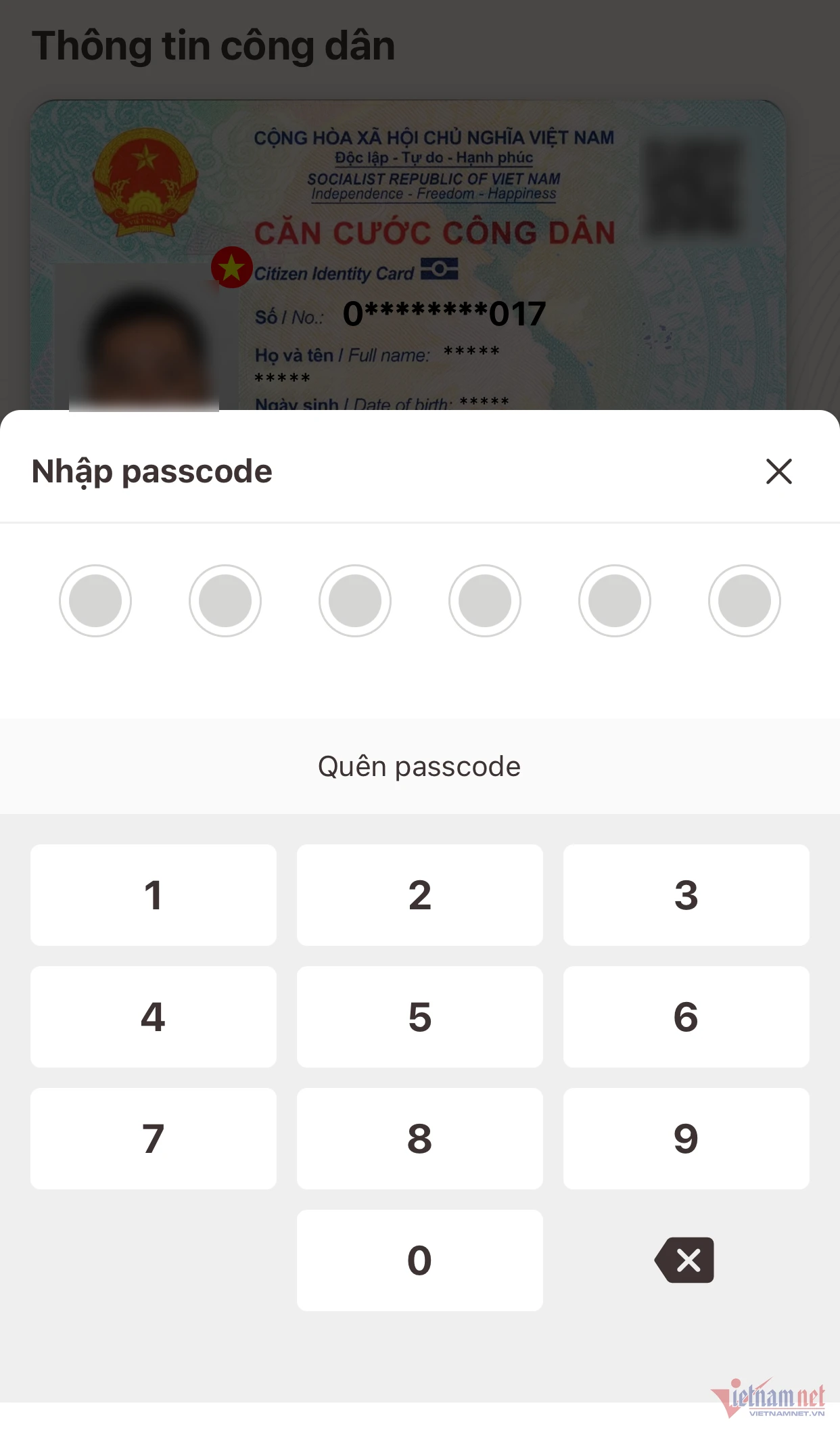Enter digit 6 on the keypad
The image size is (840, 1433).
(686, 1017)
